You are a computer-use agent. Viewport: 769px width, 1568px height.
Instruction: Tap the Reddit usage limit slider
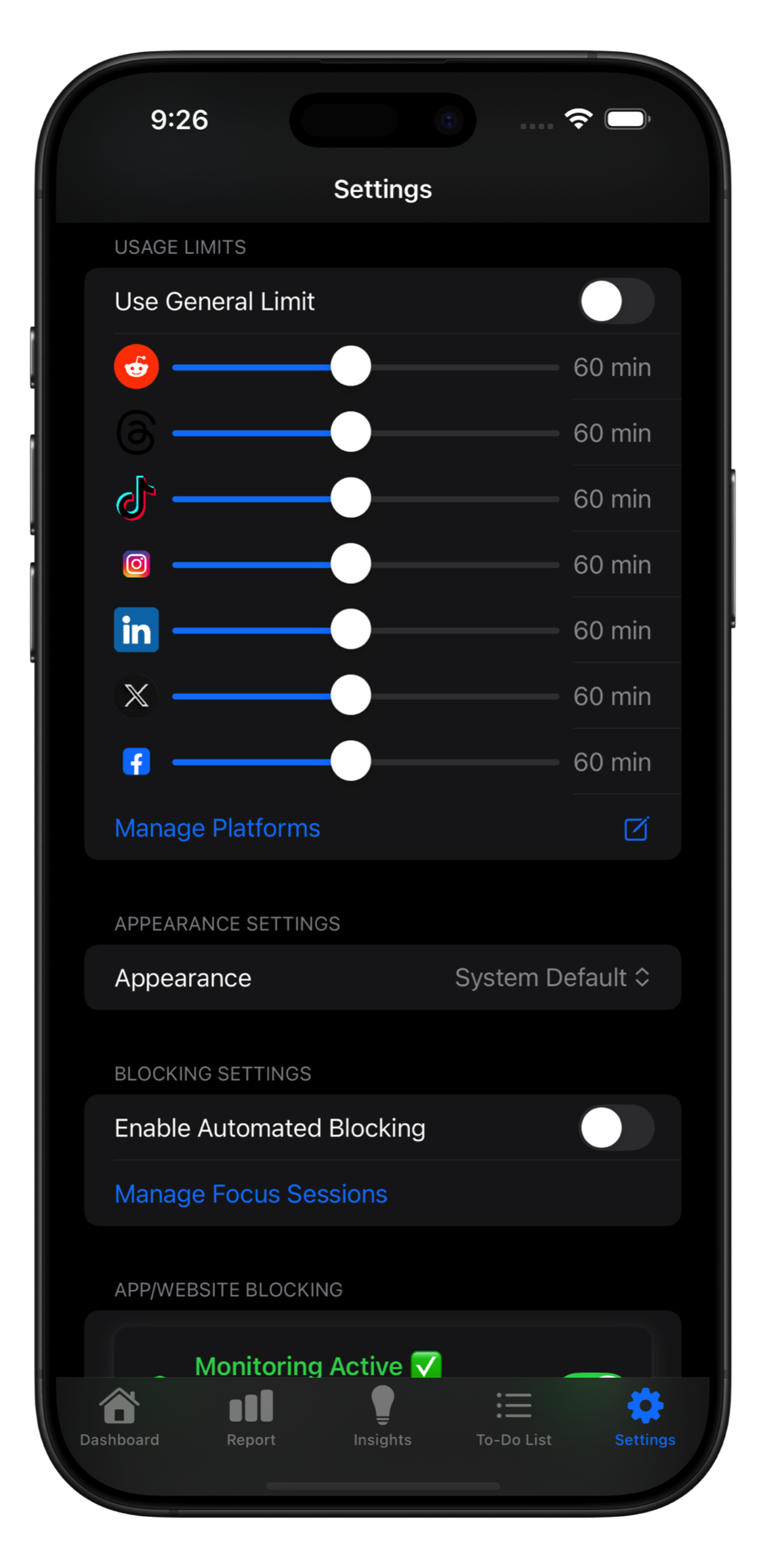click(365, 367)
